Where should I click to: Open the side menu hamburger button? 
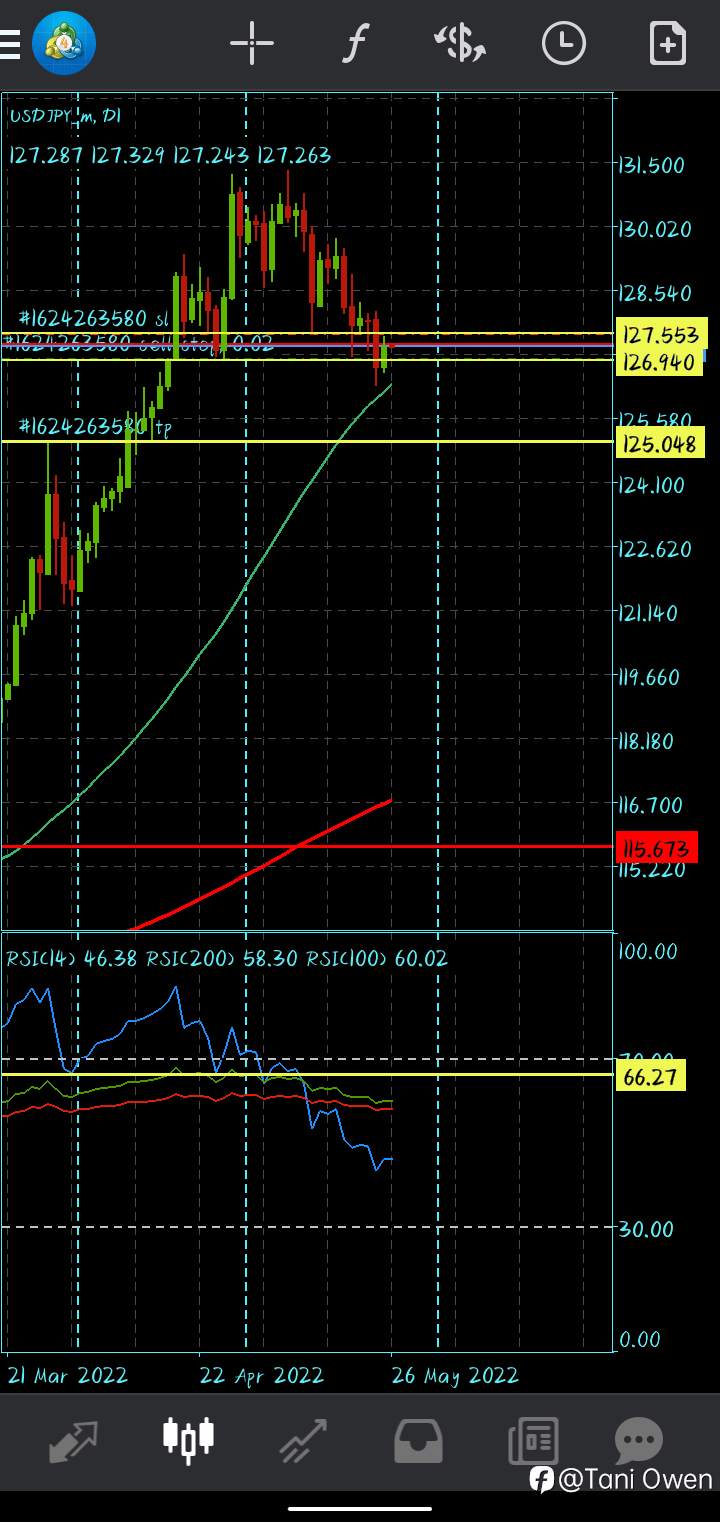pyautogui.click(x=12, y=45)
